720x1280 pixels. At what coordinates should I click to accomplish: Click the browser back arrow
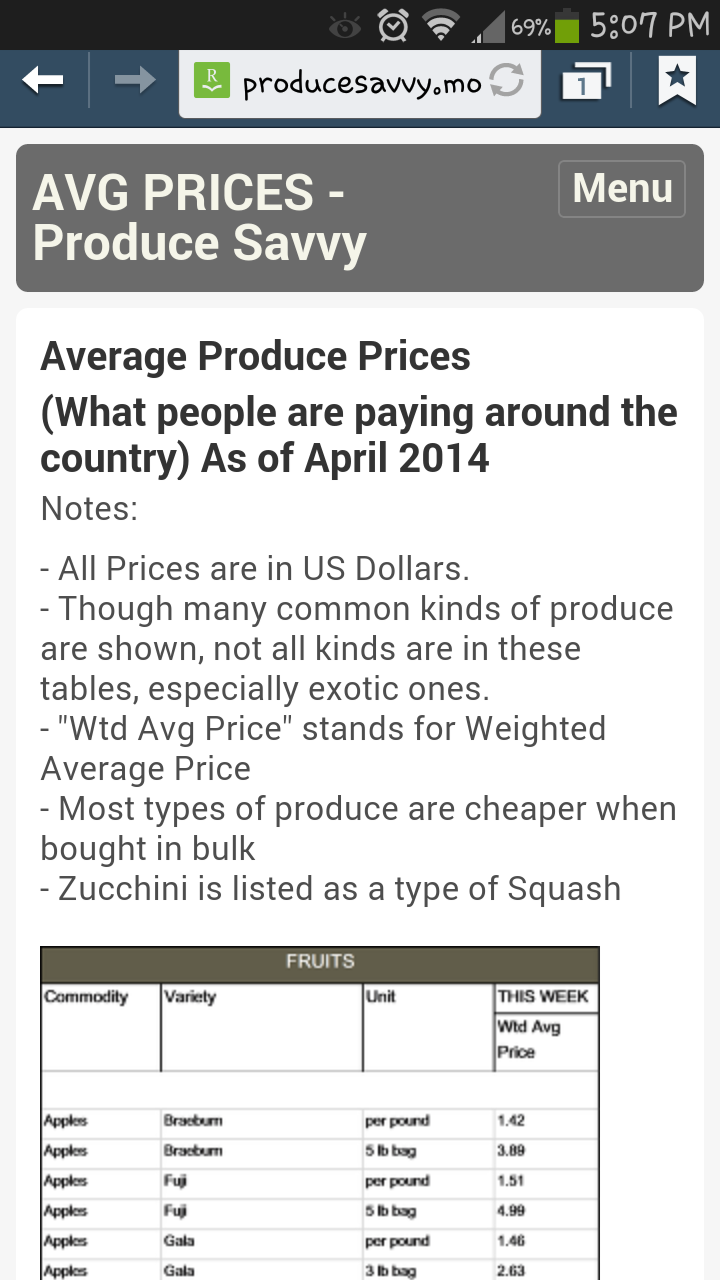pyautogui.click(x=44, y=81)
